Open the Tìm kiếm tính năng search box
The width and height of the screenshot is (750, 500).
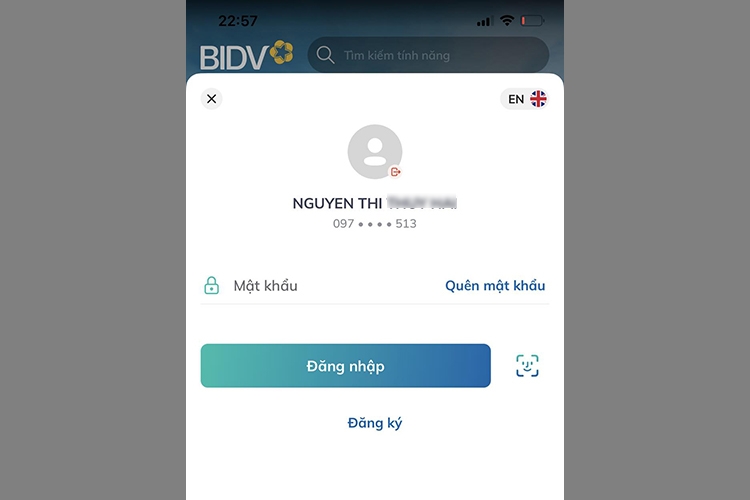click(x=428, y=56)
